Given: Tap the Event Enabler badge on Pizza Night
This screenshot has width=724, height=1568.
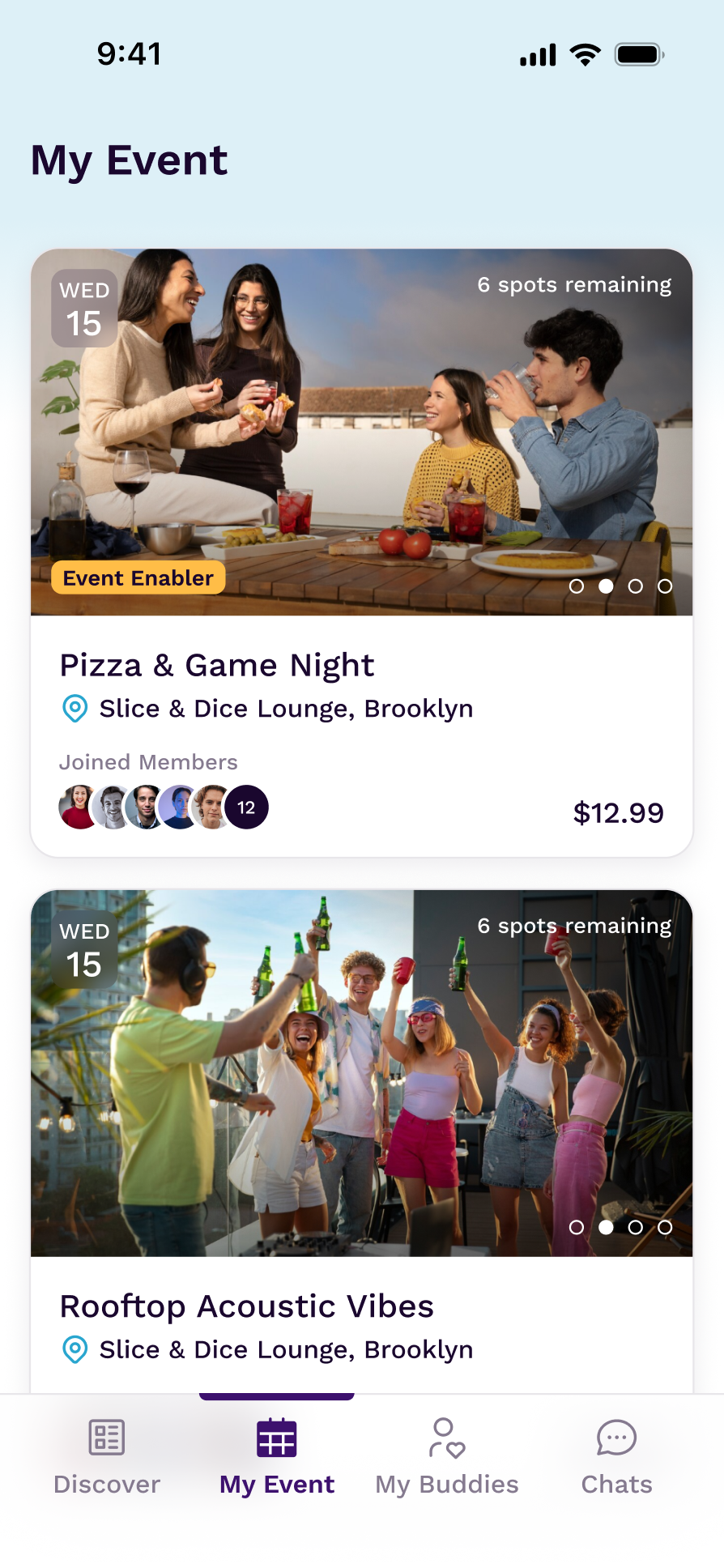Looking at the screenshot, I should tap(138, 578).
